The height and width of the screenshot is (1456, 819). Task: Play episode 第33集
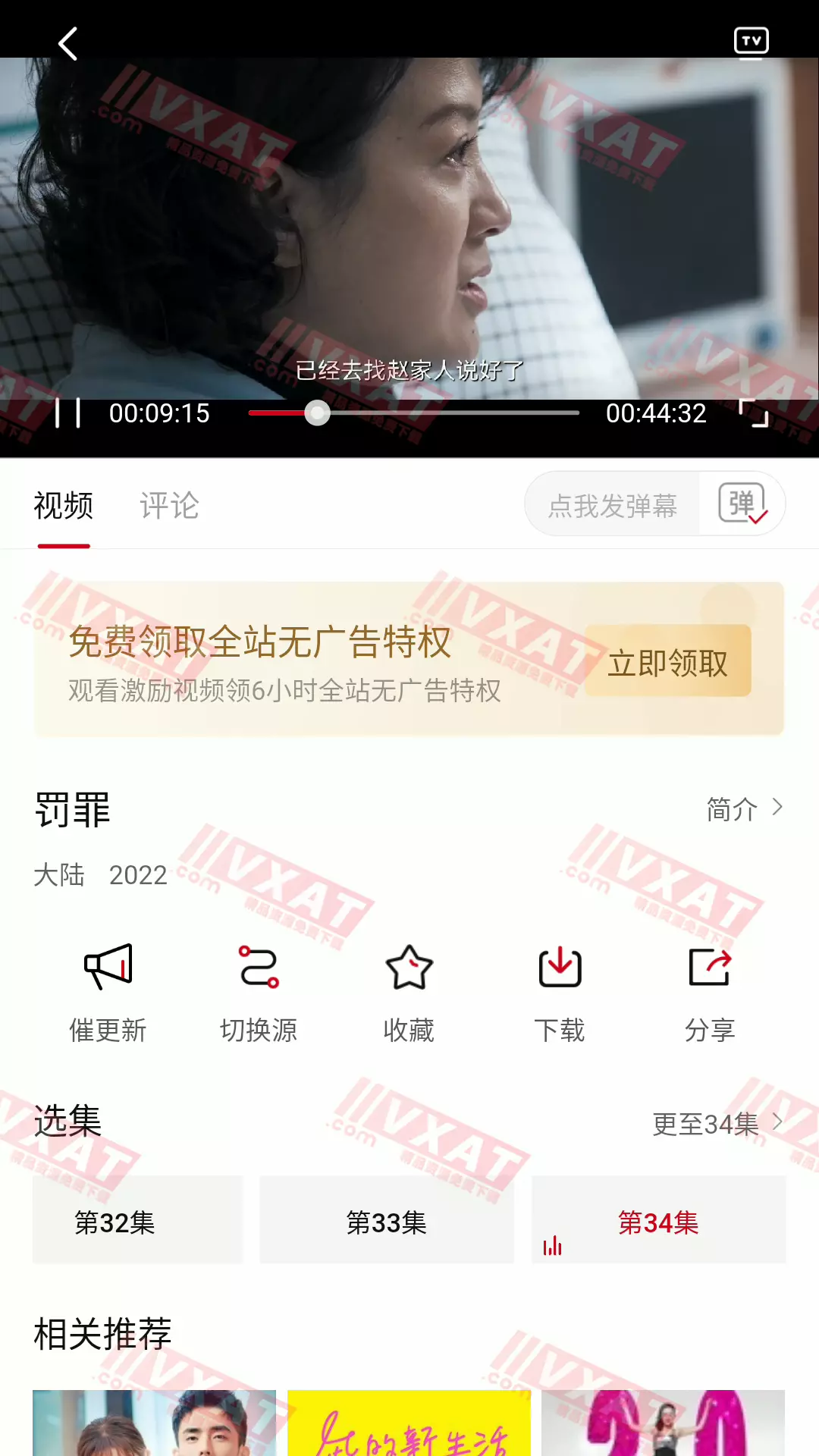click(387, 1222)
